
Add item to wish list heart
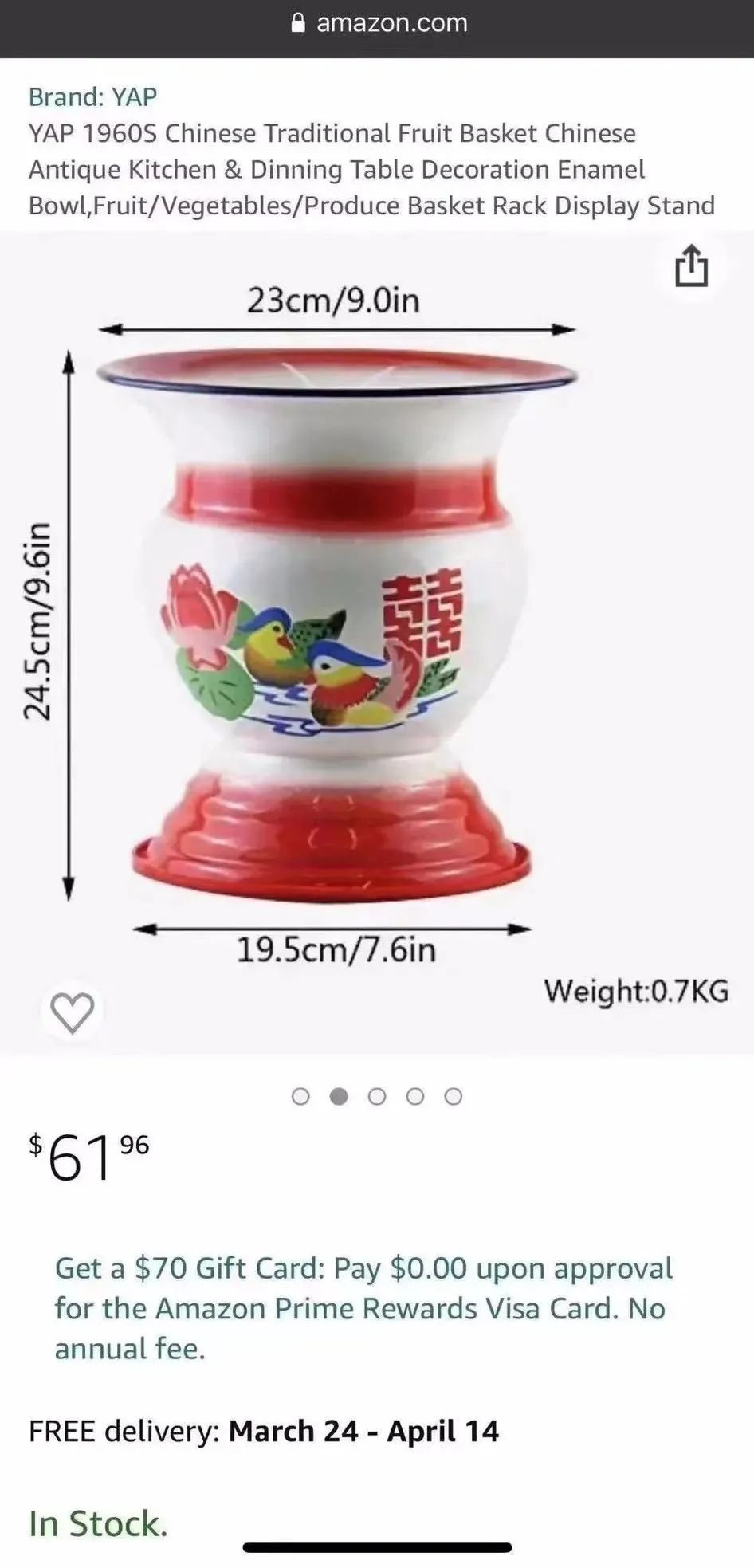73,1013
